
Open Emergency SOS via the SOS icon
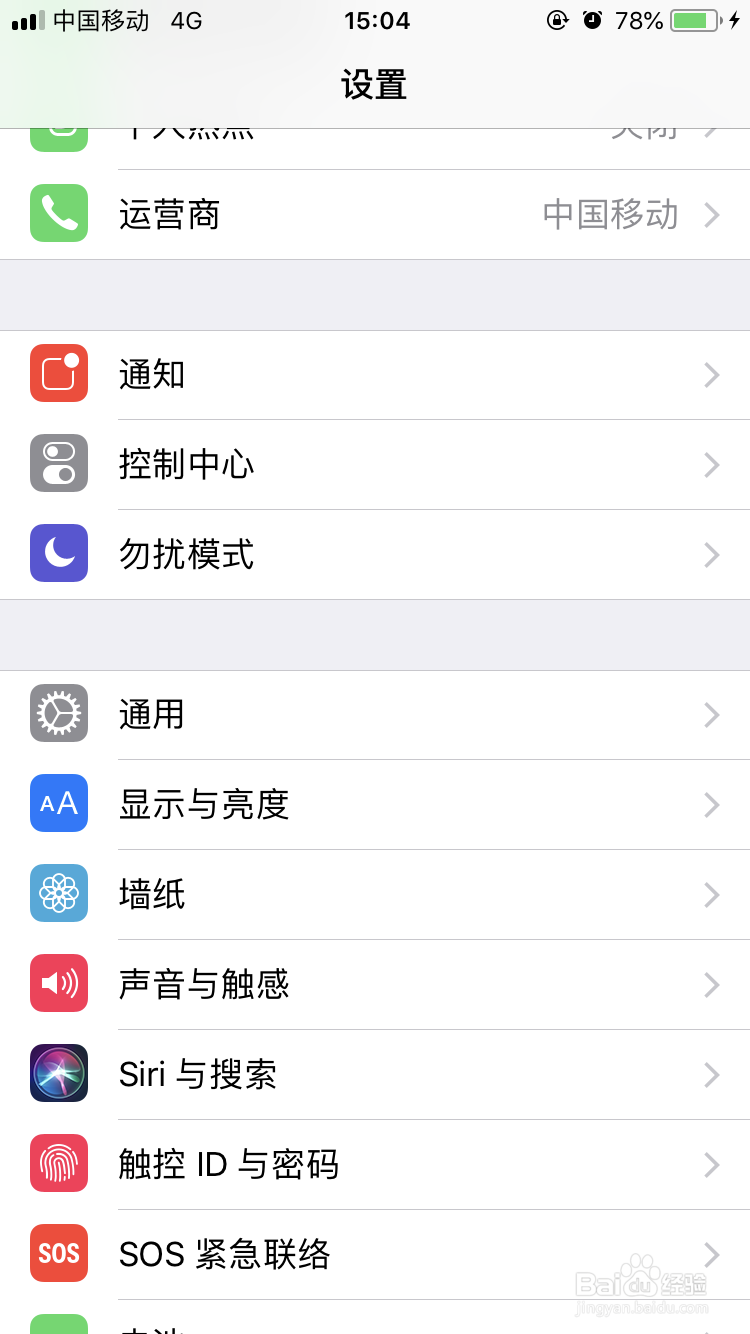tap(58, 1253)
